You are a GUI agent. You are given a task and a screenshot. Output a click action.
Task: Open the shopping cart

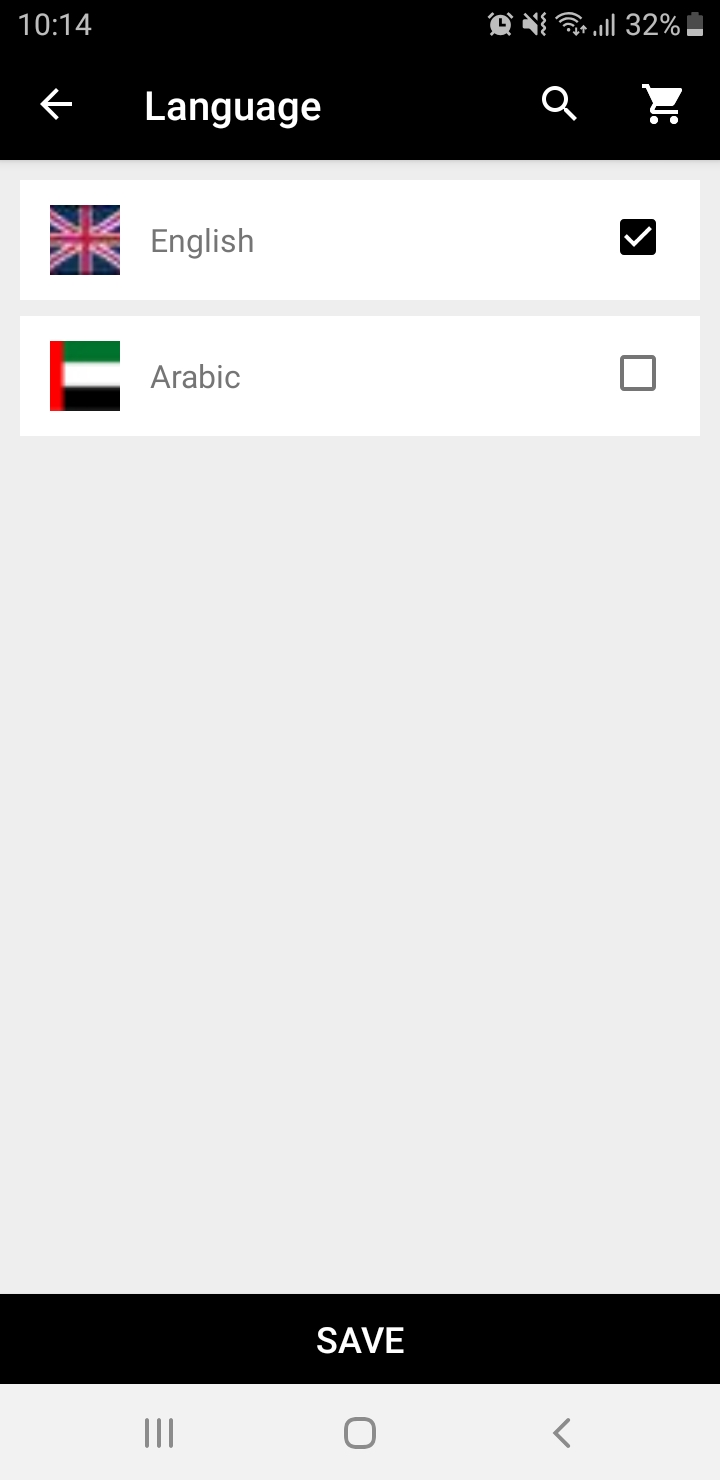(662, 104)
